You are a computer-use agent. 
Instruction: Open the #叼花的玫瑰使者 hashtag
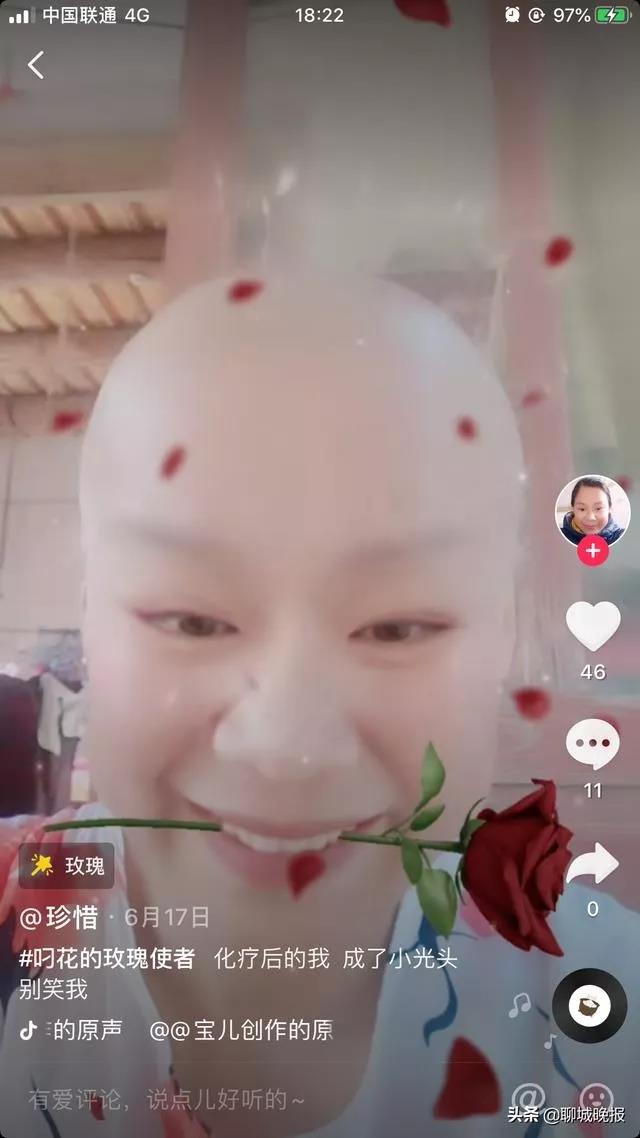107,958
